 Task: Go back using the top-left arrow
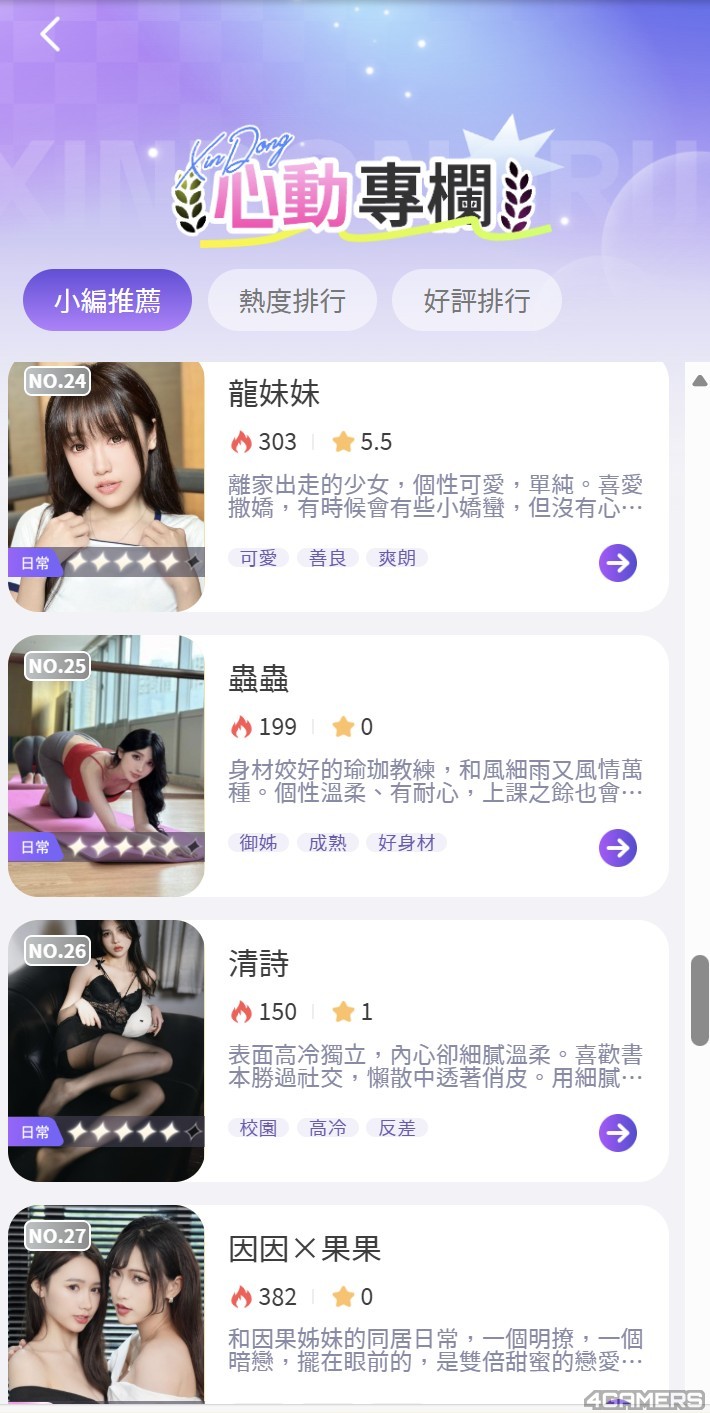click(50, 35)
